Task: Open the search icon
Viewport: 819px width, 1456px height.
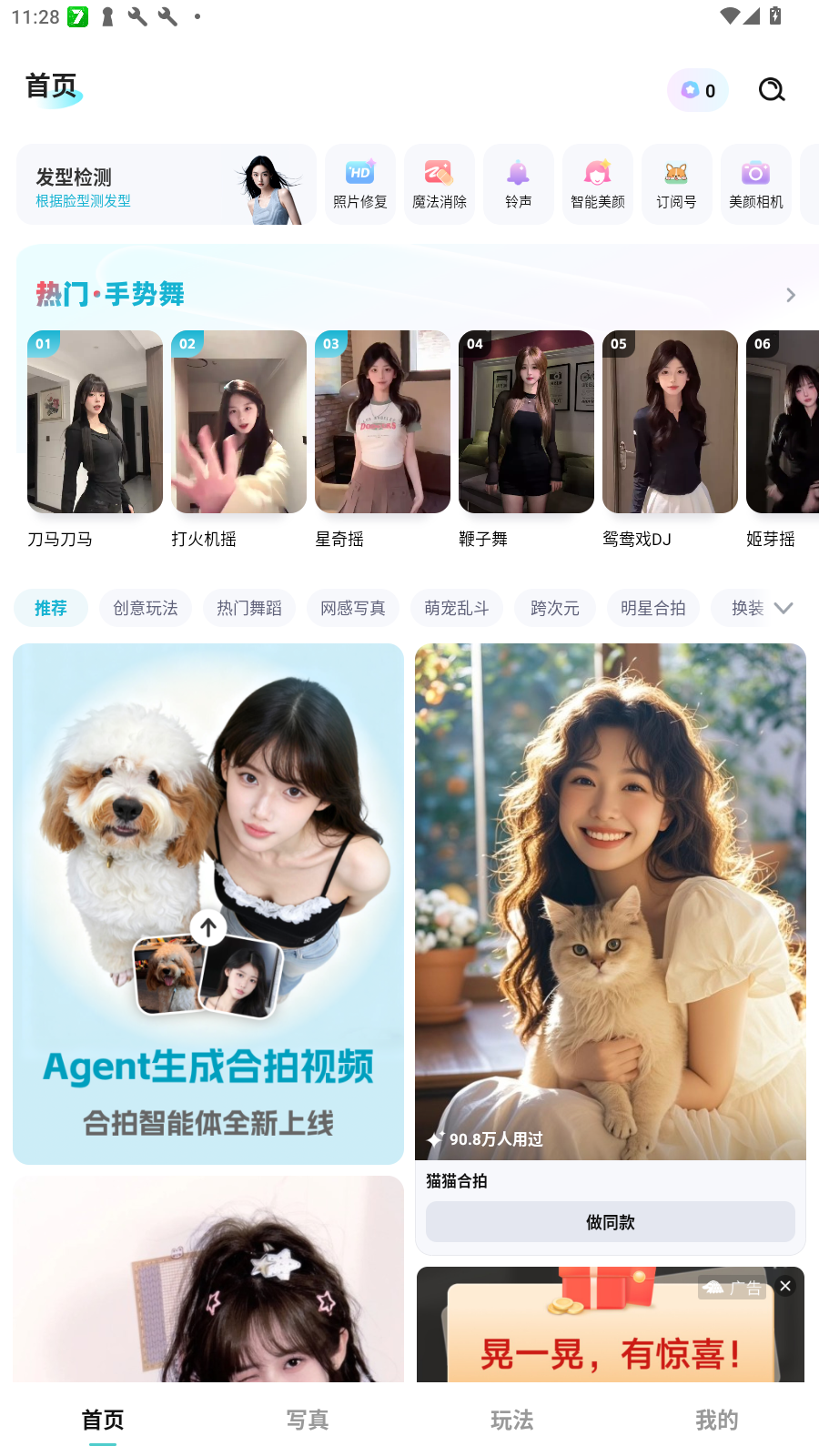Action: (772, 89)
